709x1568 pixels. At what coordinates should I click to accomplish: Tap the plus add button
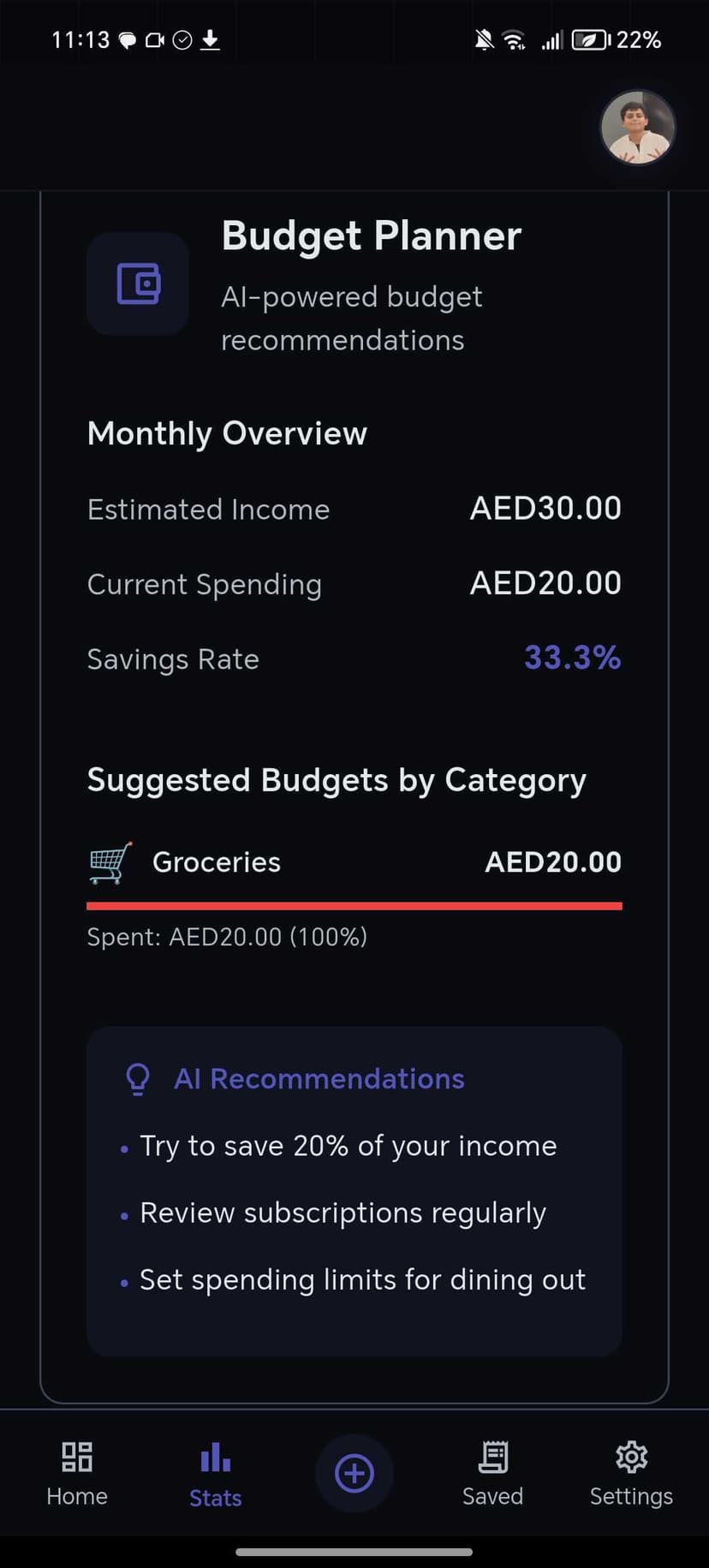coord(354,1473)
